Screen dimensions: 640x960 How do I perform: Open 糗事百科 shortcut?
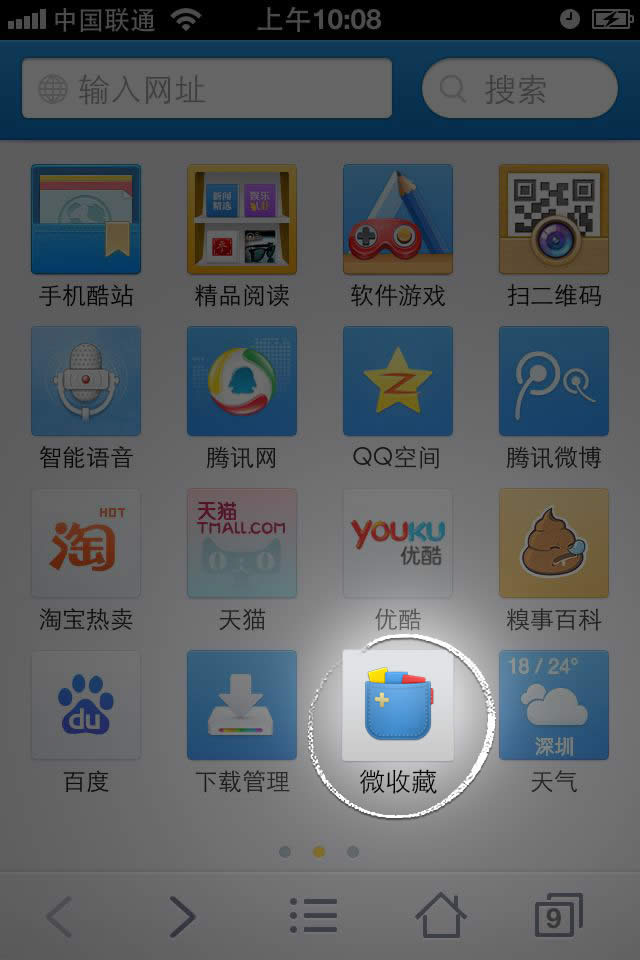pyautogui.click(x=554, y=544)
